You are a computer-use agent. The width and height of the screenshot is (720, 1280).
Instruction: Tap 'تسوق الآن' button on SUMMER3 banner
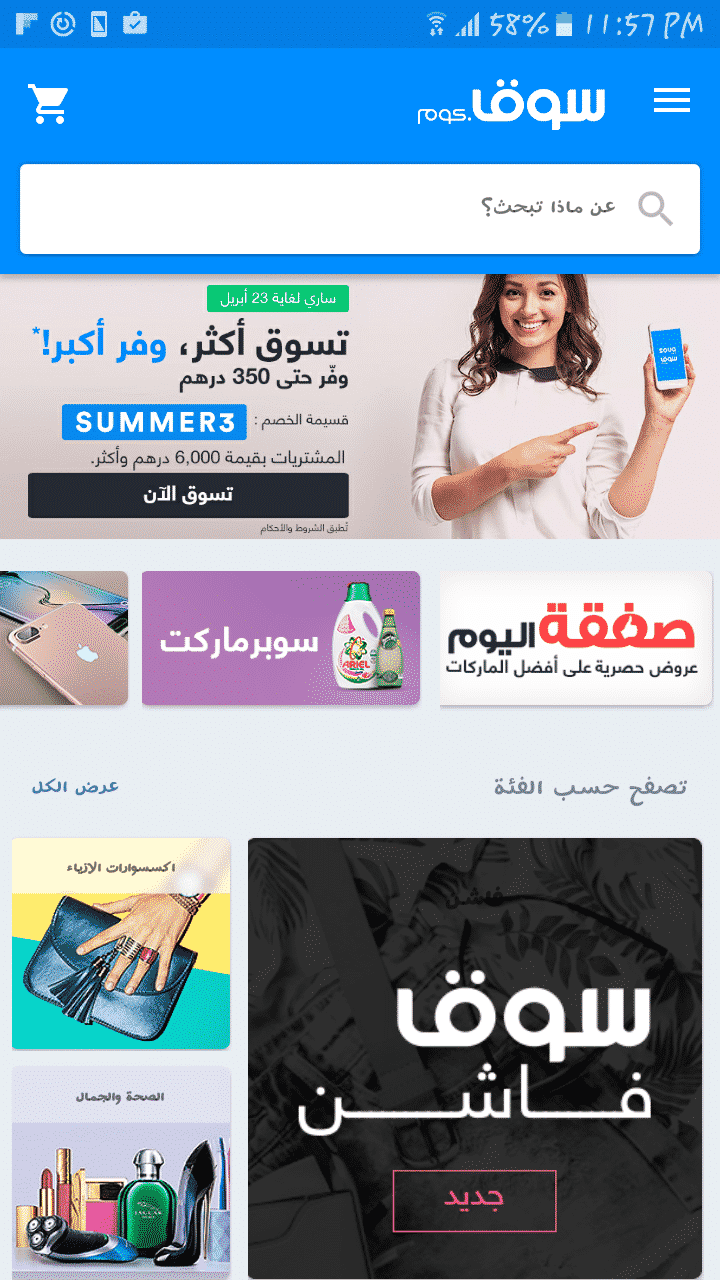point(188,495)
